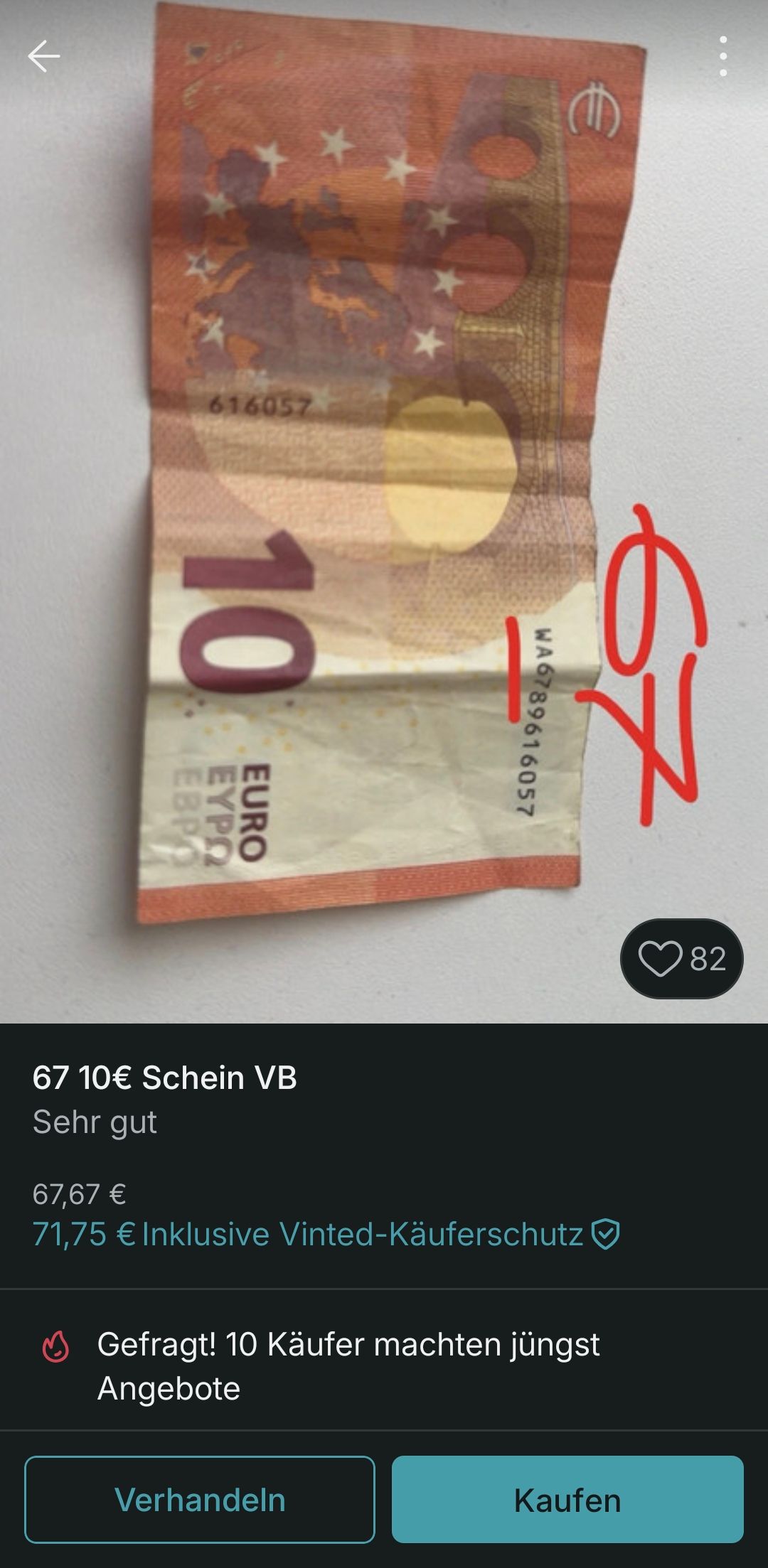Buy the item with Kaufen

(x=567, y=1500)
